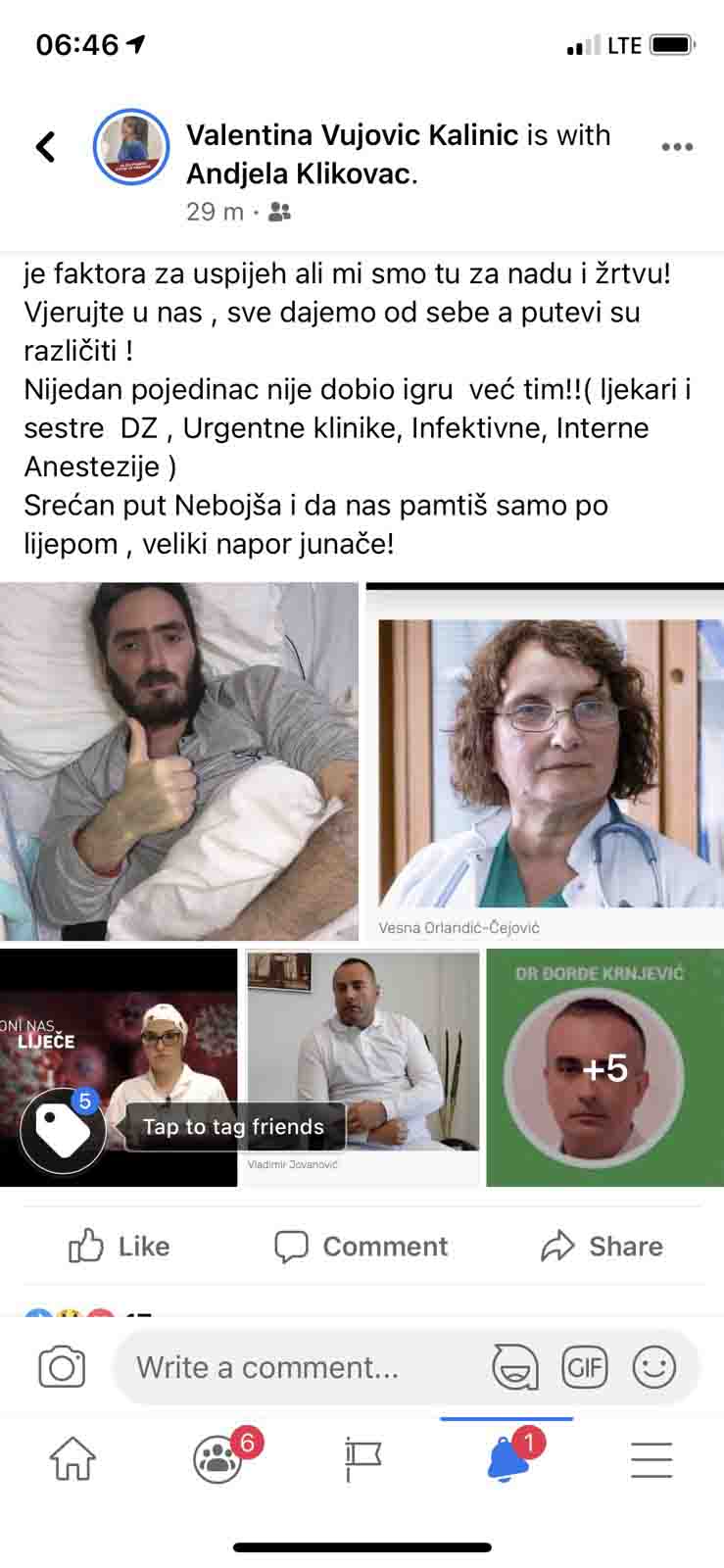Open Valentina Vujovic Kalinic's profile picture

click(x=130, y=147)
